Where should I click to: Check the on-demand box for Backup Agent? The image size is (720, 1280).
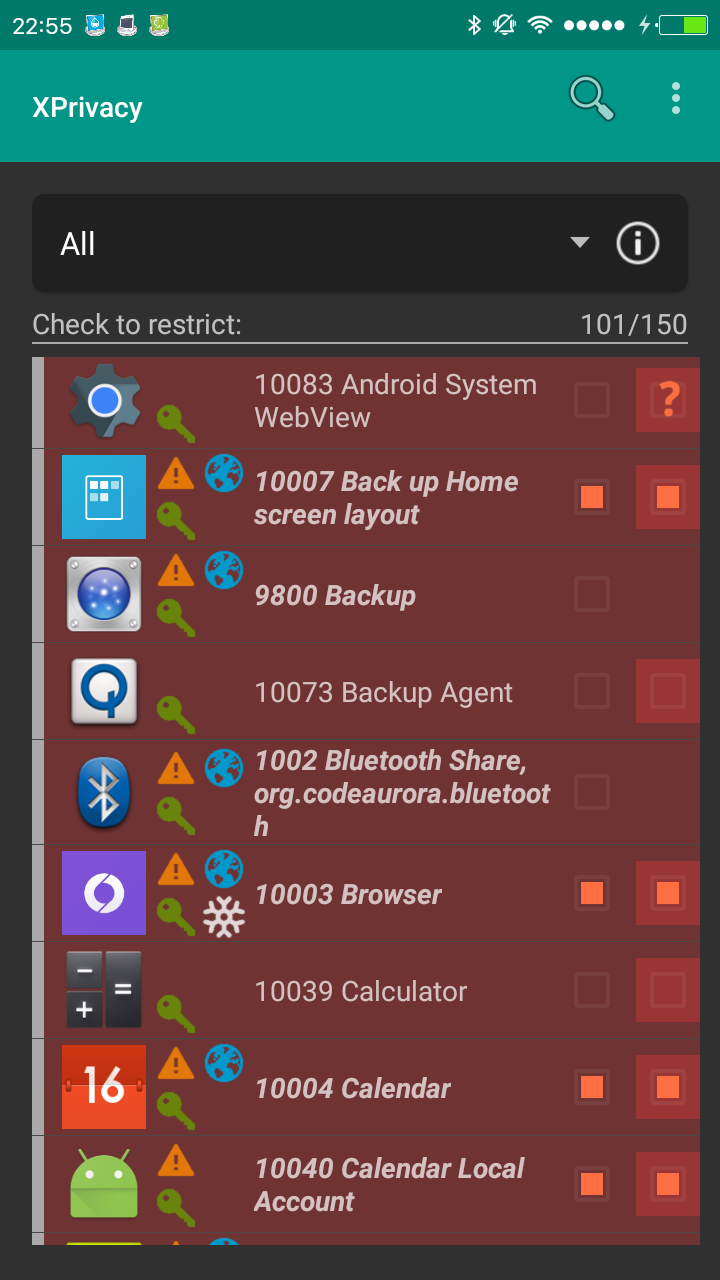(x=668, y=691)
